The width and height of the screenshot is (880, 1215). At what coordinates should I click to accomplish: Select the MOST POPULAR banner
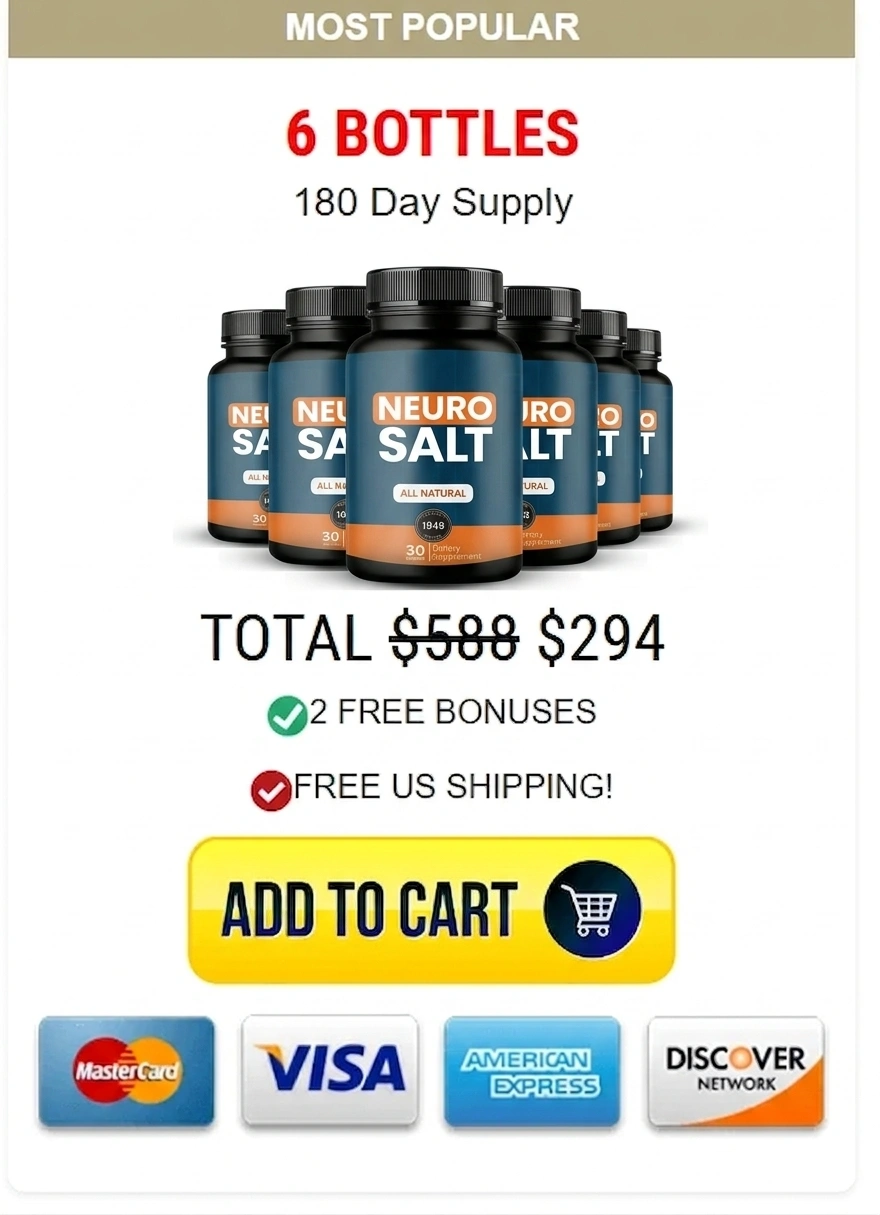[x=432, y=26]
